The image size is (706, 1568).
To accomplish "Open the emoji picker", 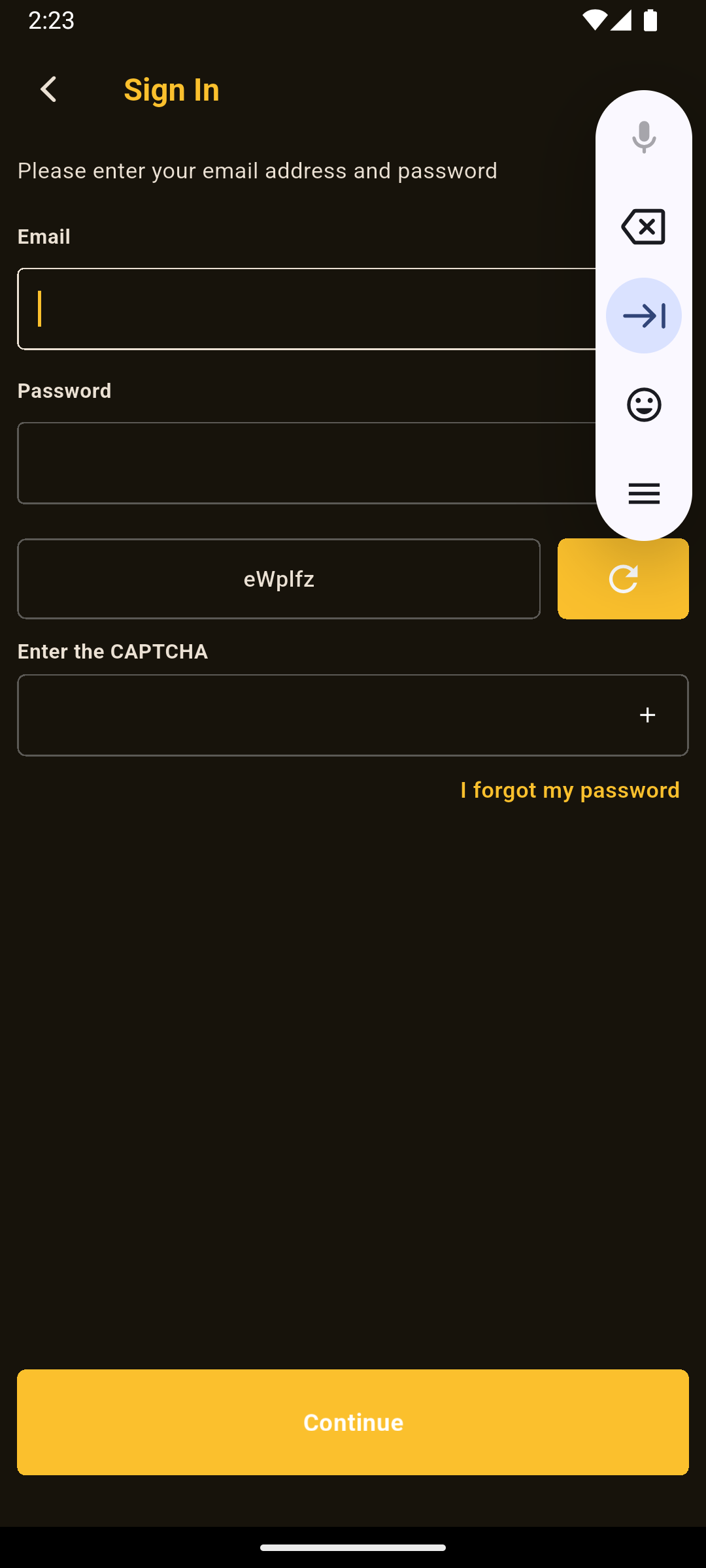I will click(x=644, y=405).
